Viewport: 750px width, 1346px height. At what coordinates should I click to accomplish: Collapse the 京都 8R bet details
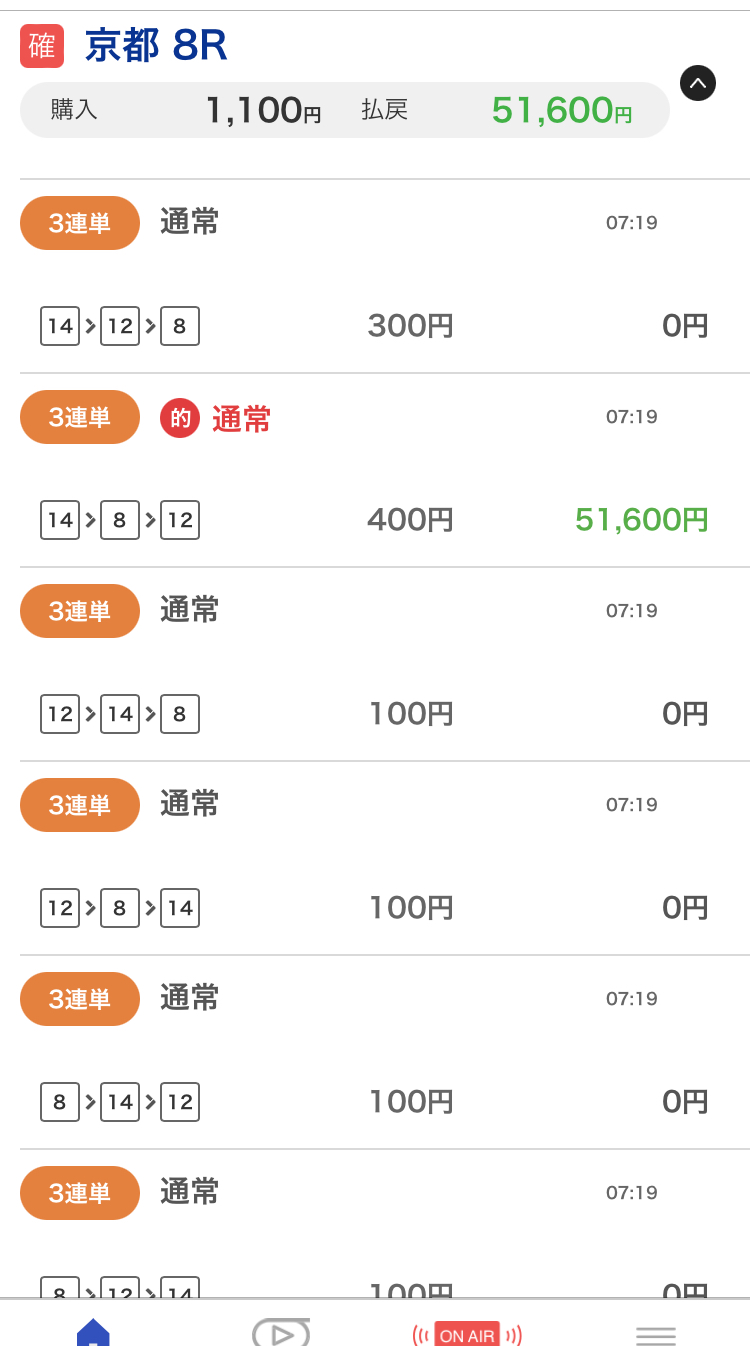(x=697, y=83)
